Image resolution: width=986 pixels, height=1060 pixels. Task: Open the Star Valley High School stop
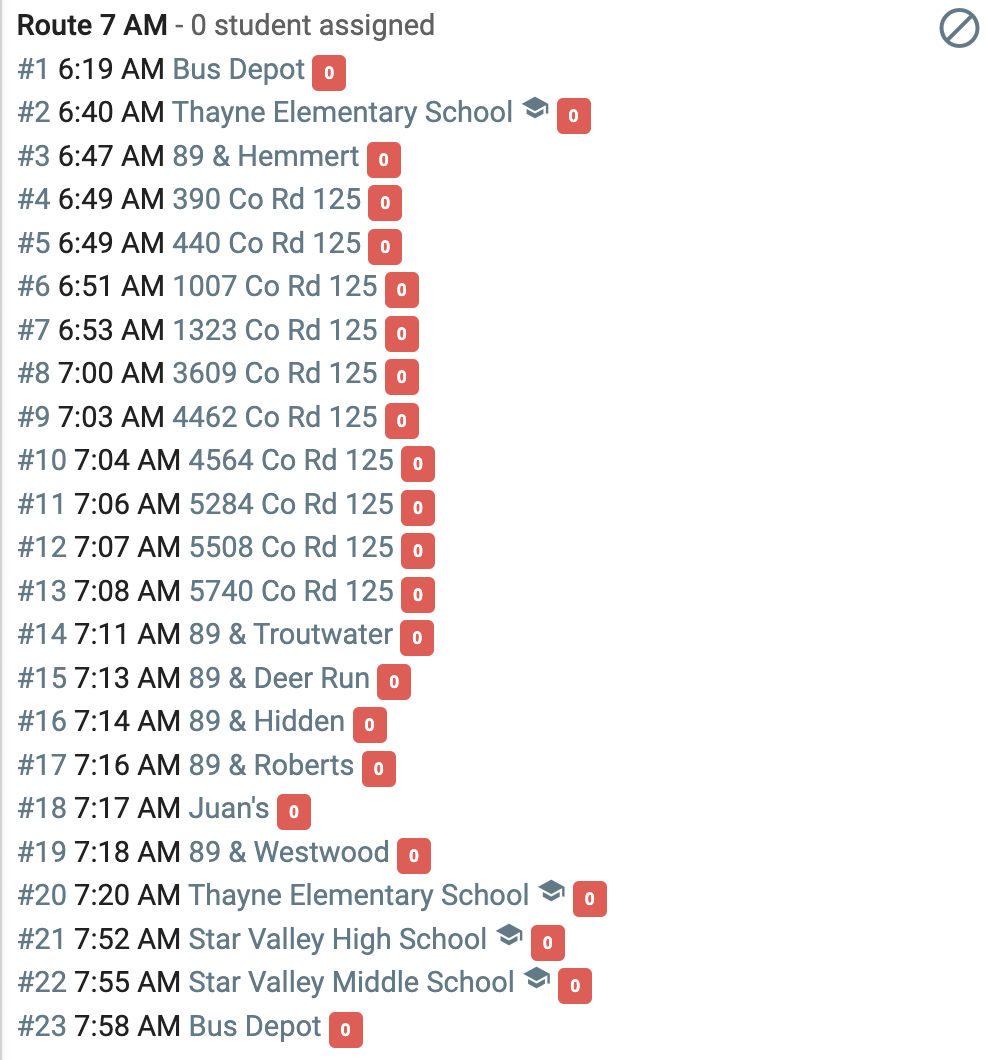click(338, 940)
